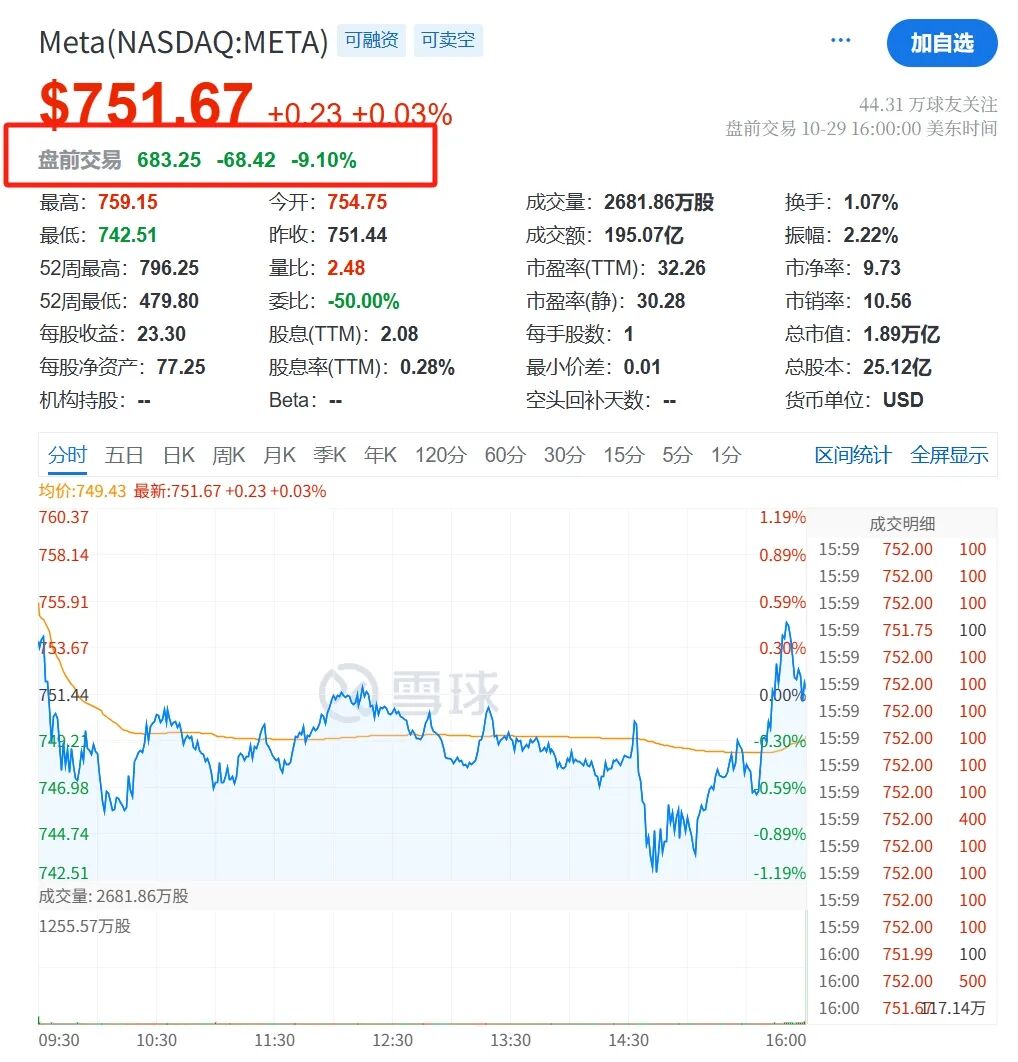The image size is (1018, 1062).
Task: Switch to the 5分 chart
Action: pyautogui.click(x=677, y=455)
